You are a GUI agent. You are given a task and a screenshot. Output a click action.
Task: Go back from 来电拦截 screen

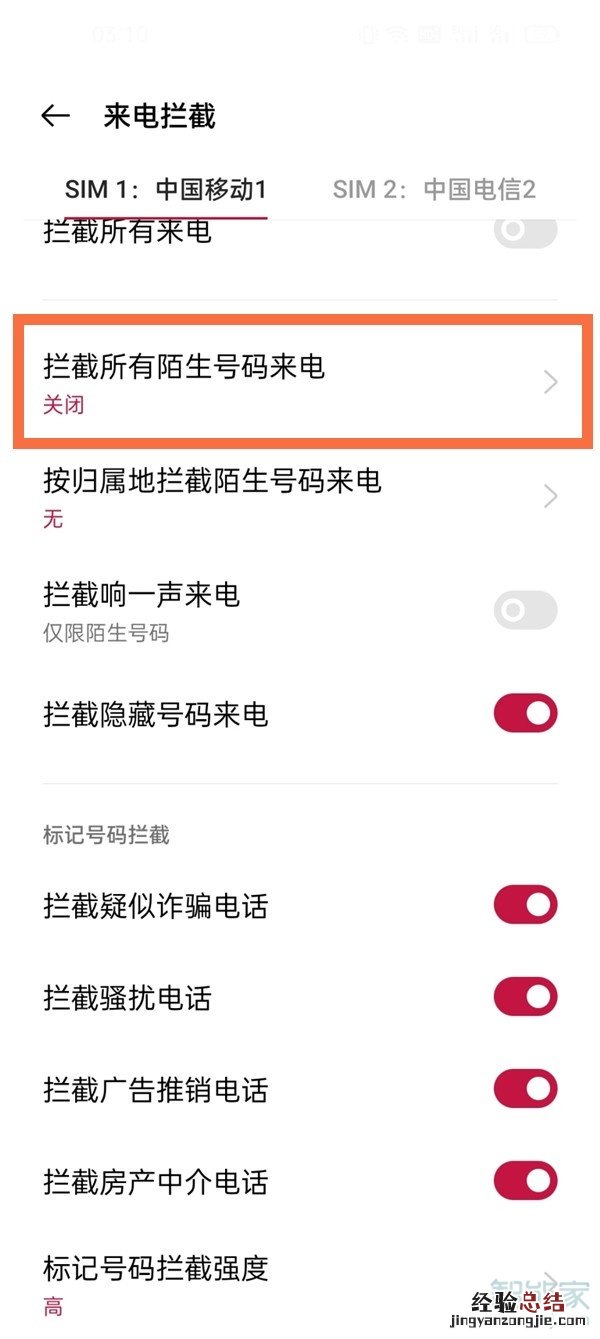[x=55, y=116]
